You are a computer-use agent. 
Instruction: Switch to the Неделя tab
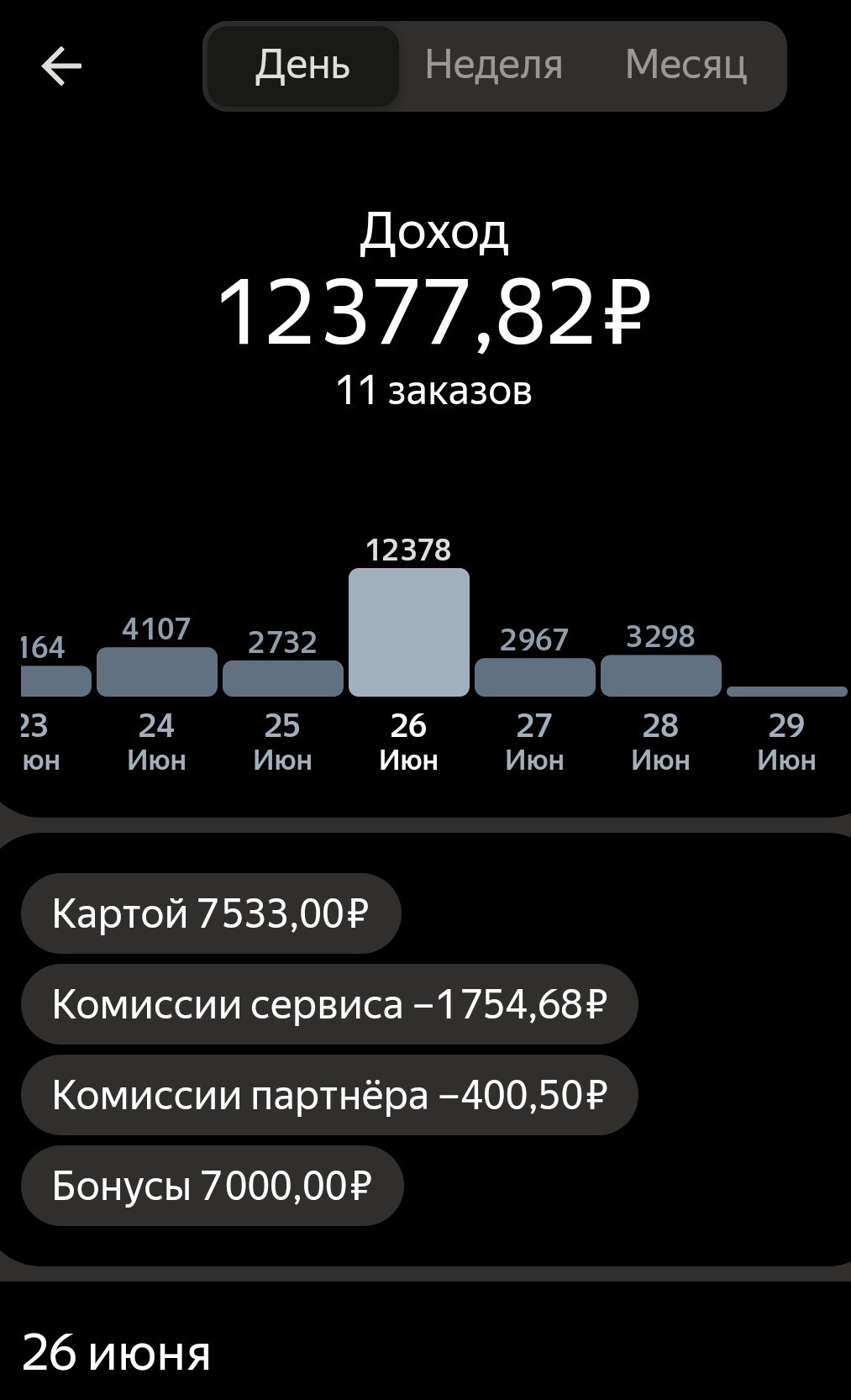494,66
